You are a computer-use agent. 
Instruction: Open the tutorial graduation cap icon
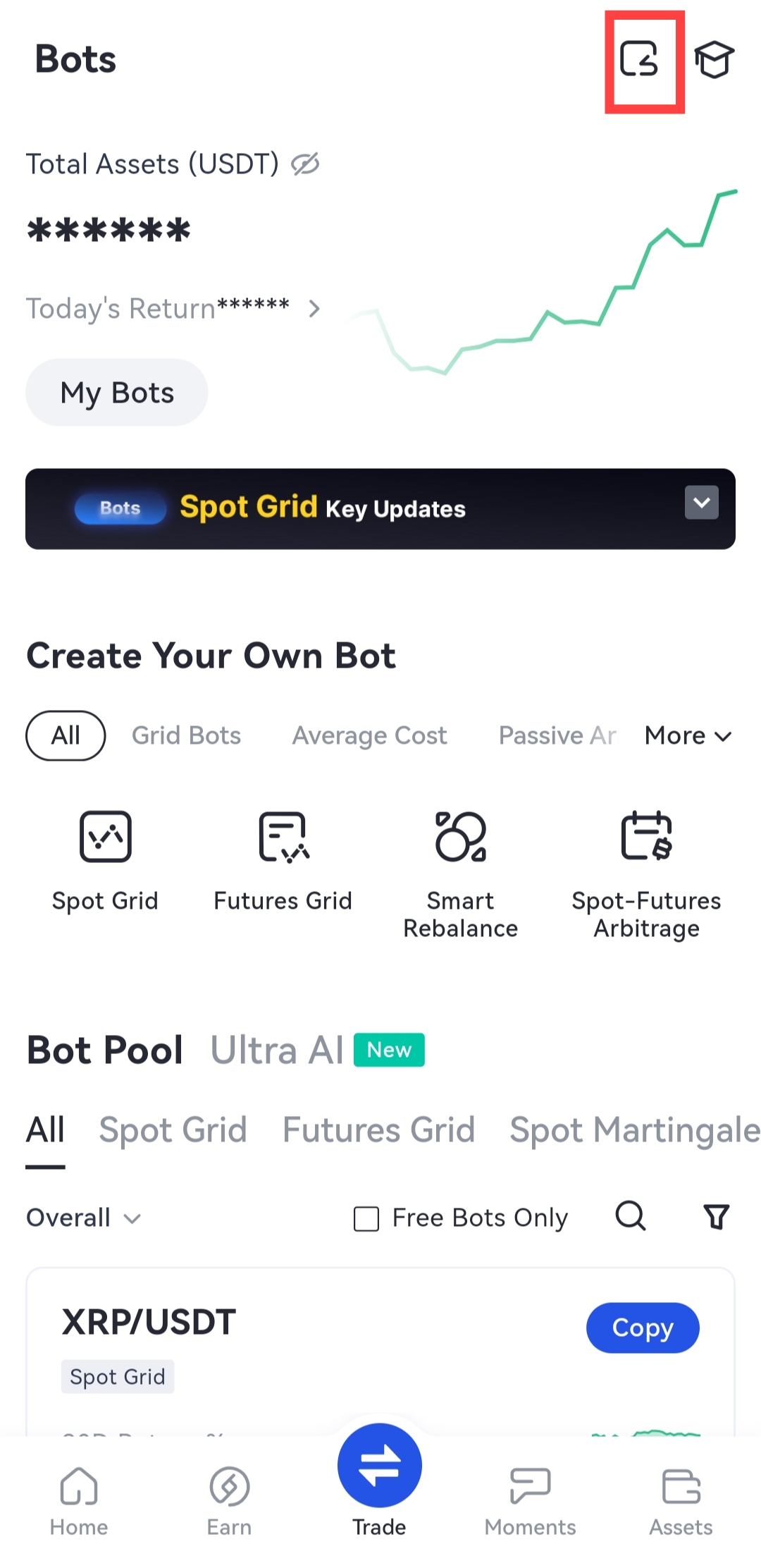[714, 59]
